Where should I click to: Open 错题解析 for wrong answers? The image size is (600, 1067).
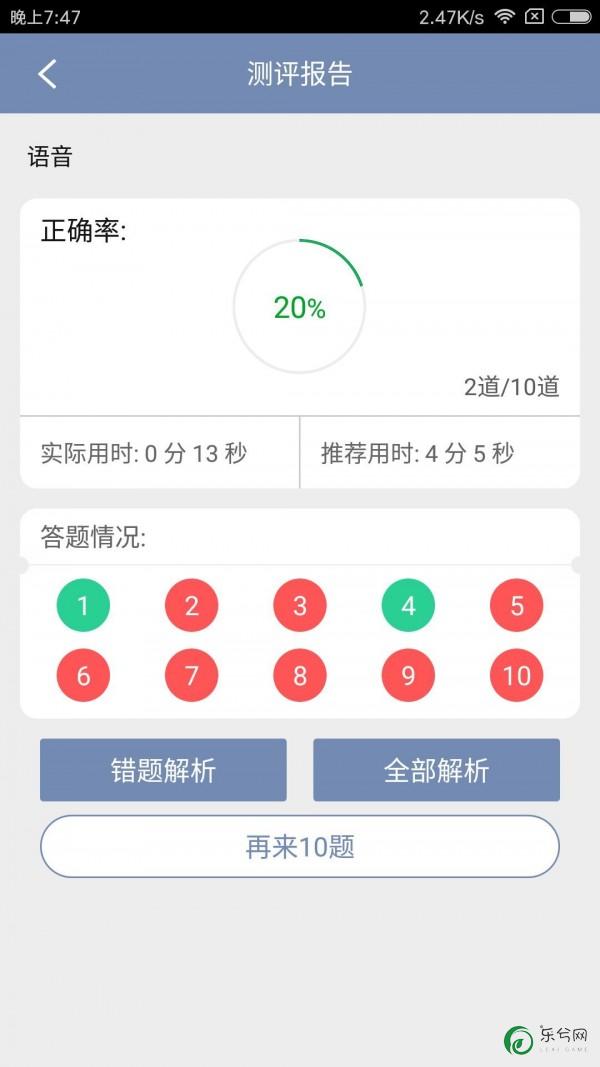point(163,770)
